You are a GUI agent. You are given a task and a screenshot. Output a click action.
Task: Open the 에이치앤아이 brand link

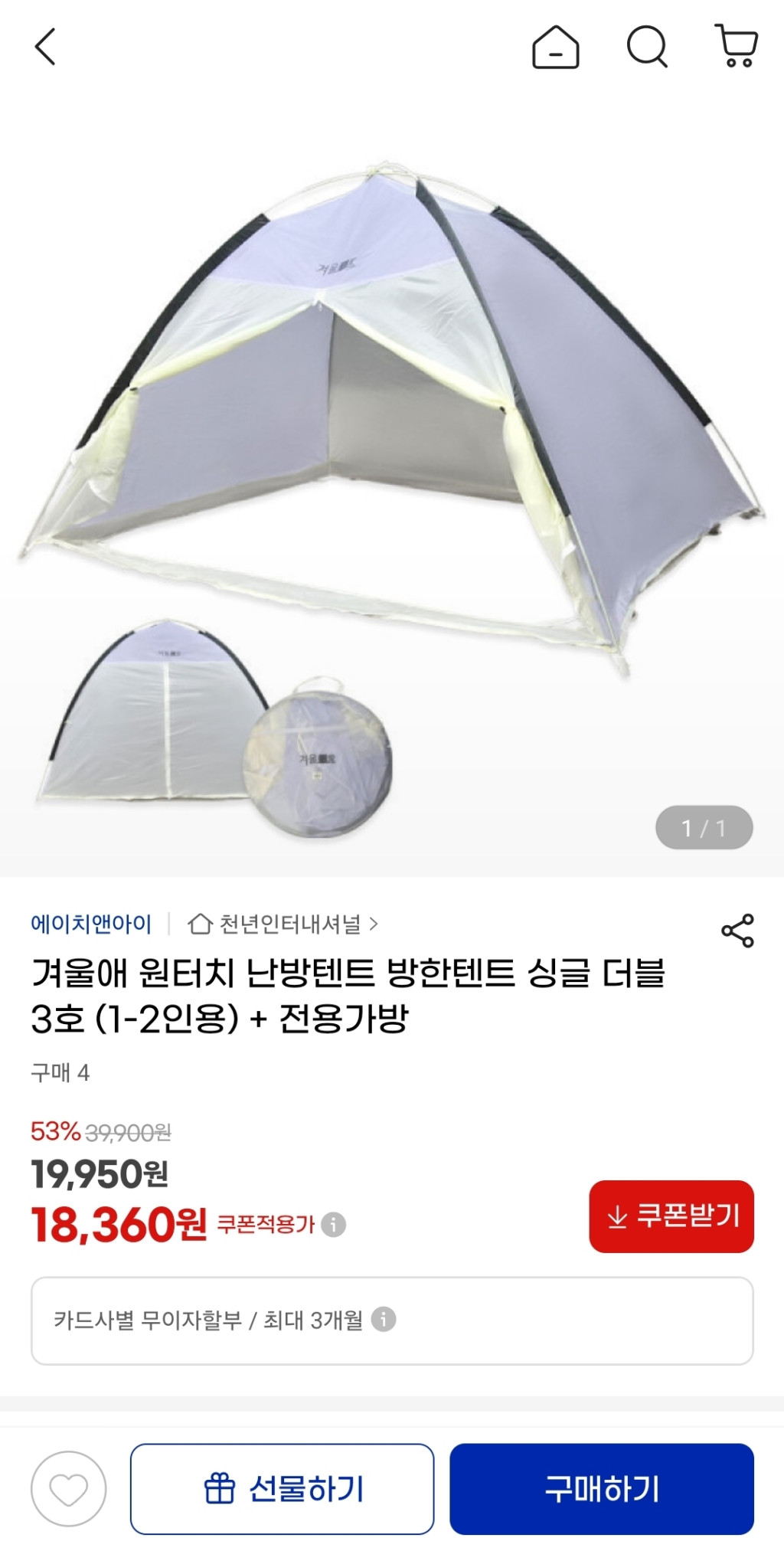point(91,924)
